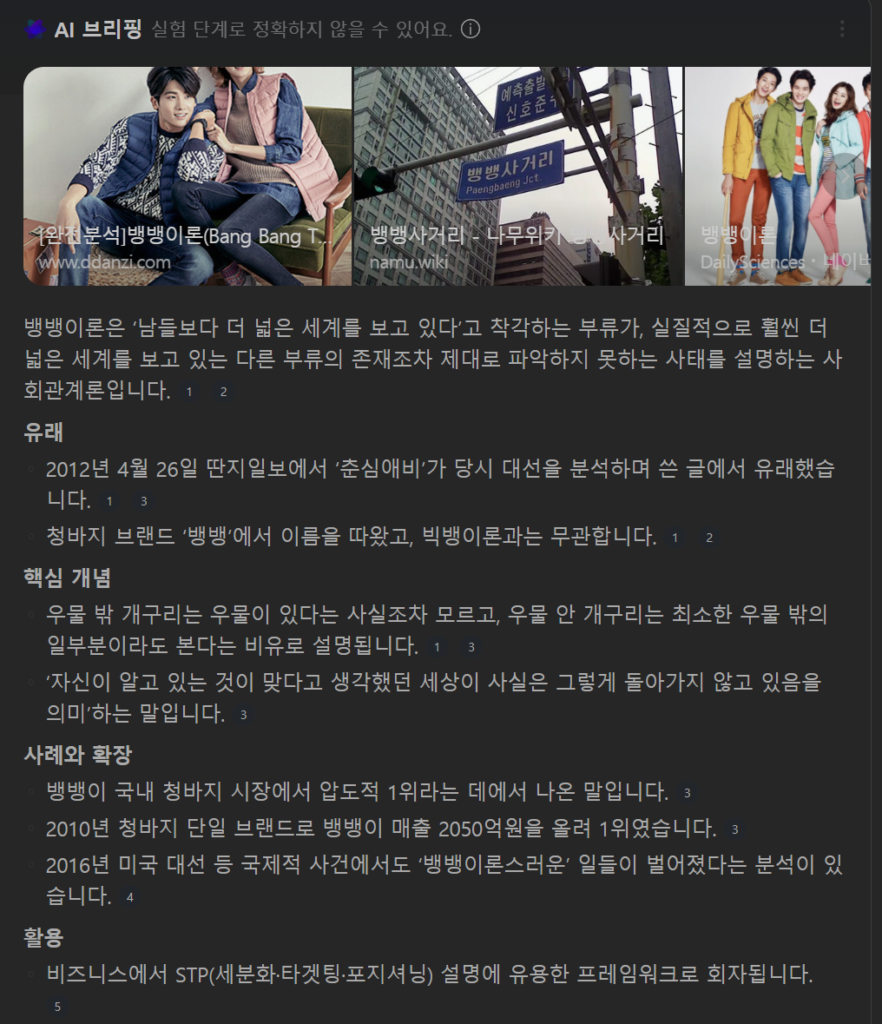Open the ddanzi.com 뱅뱅이론 source card

188,176
